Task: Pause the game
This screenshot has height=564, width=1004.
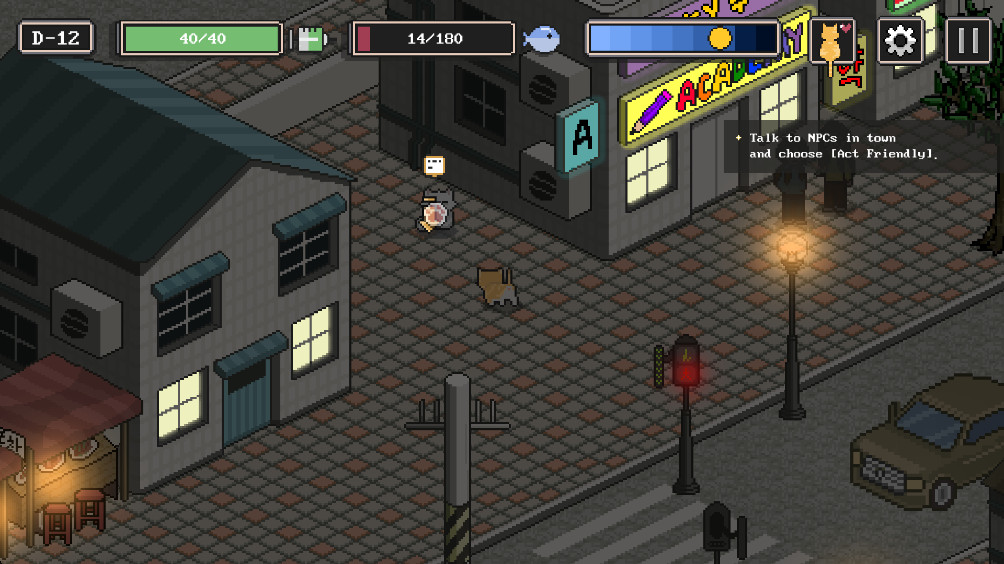Action: click(x=967, y=41)
